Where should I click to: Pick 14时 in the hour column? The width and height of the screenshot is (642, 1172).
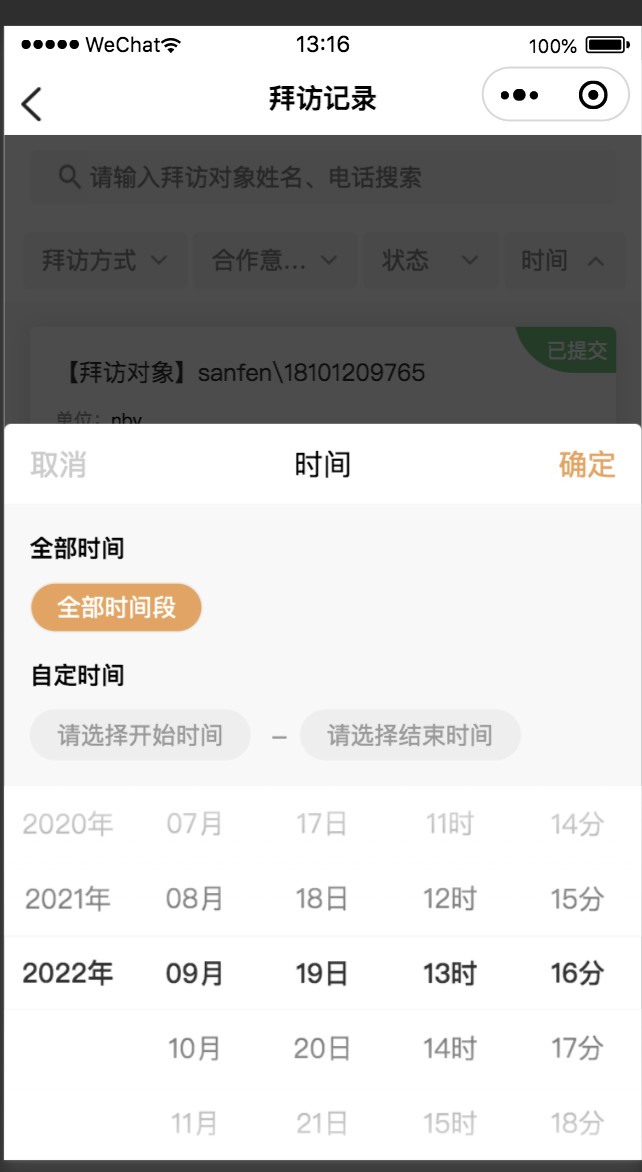click(450, 1049)
